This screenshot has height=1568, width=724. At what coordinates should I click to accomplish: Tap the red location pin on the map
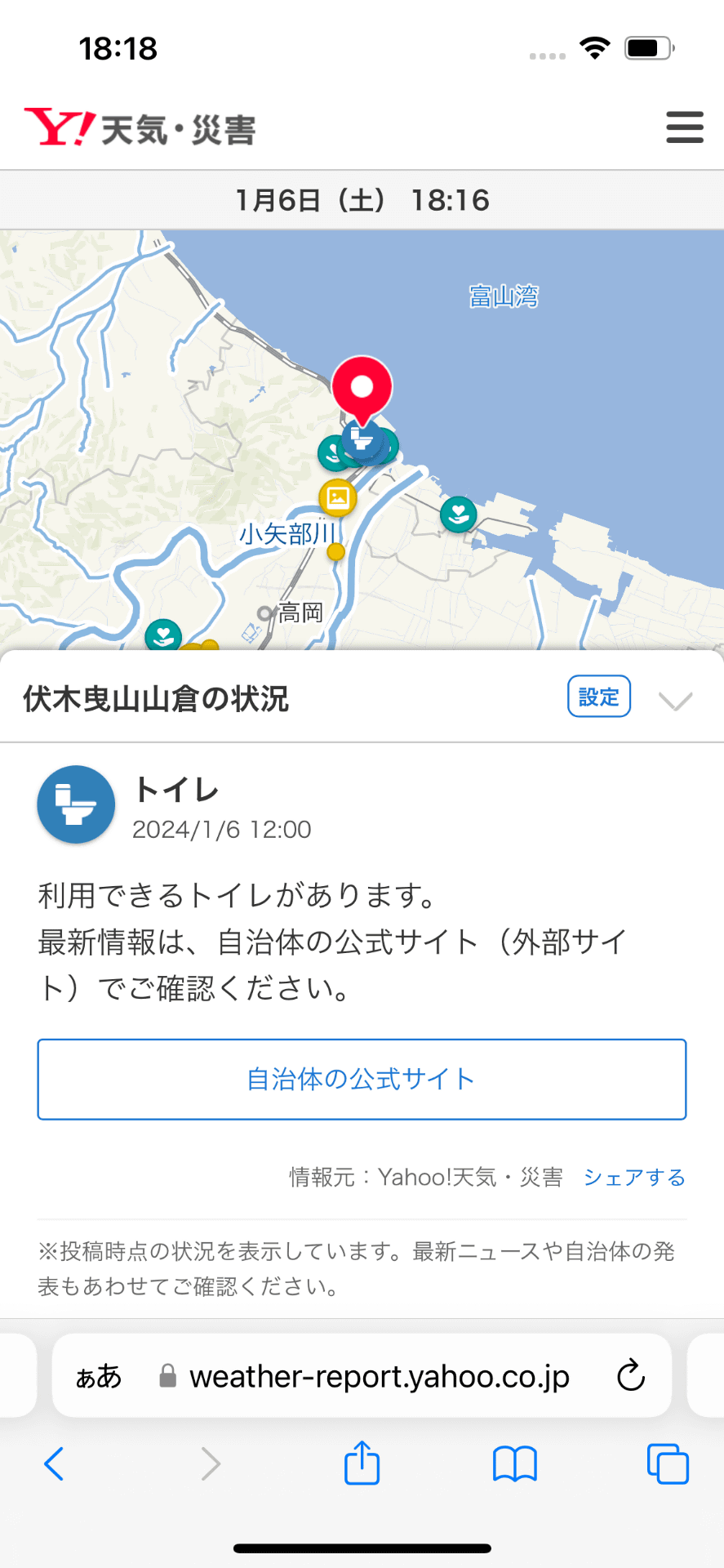click(362, 388)
